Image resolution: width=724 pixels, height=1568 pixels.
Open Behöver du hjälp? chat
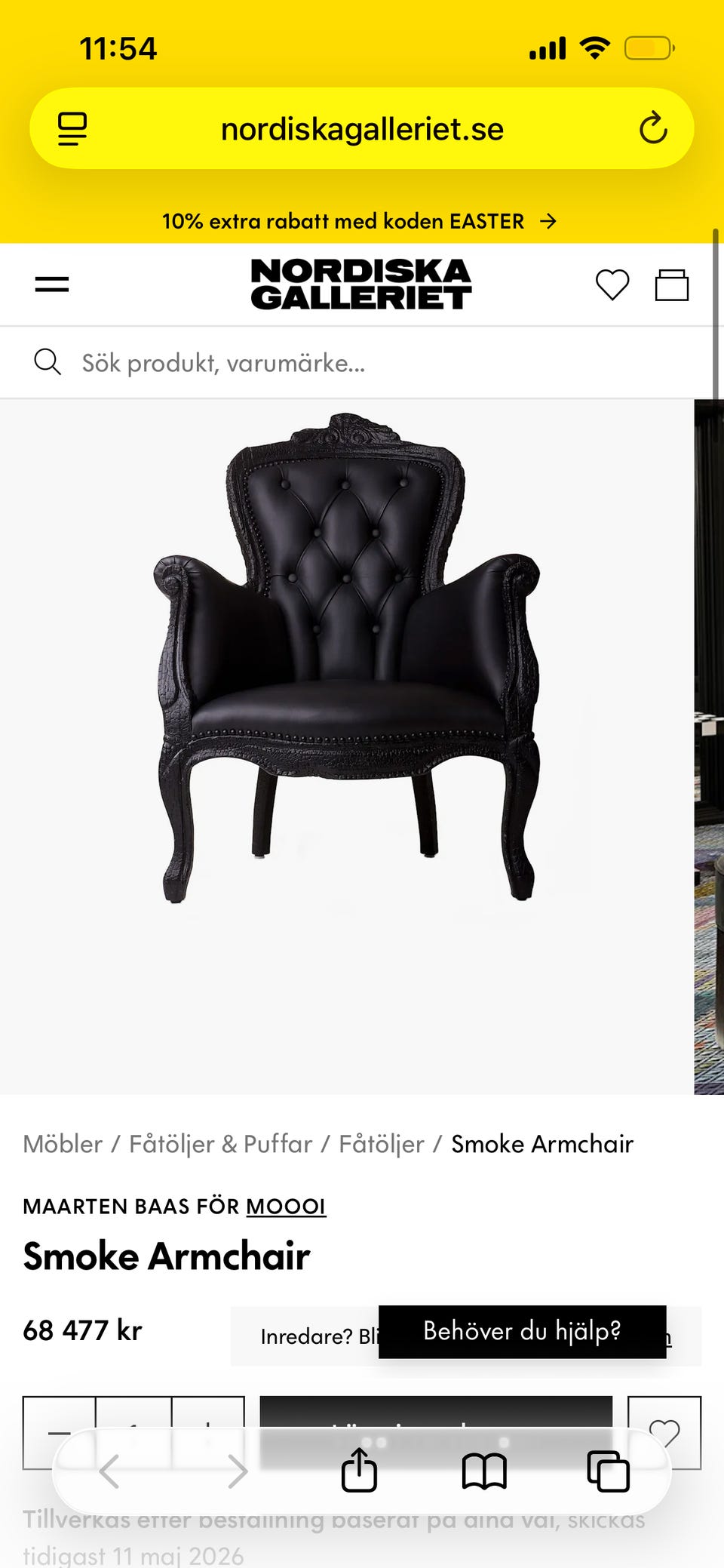tap(522, 1331)
